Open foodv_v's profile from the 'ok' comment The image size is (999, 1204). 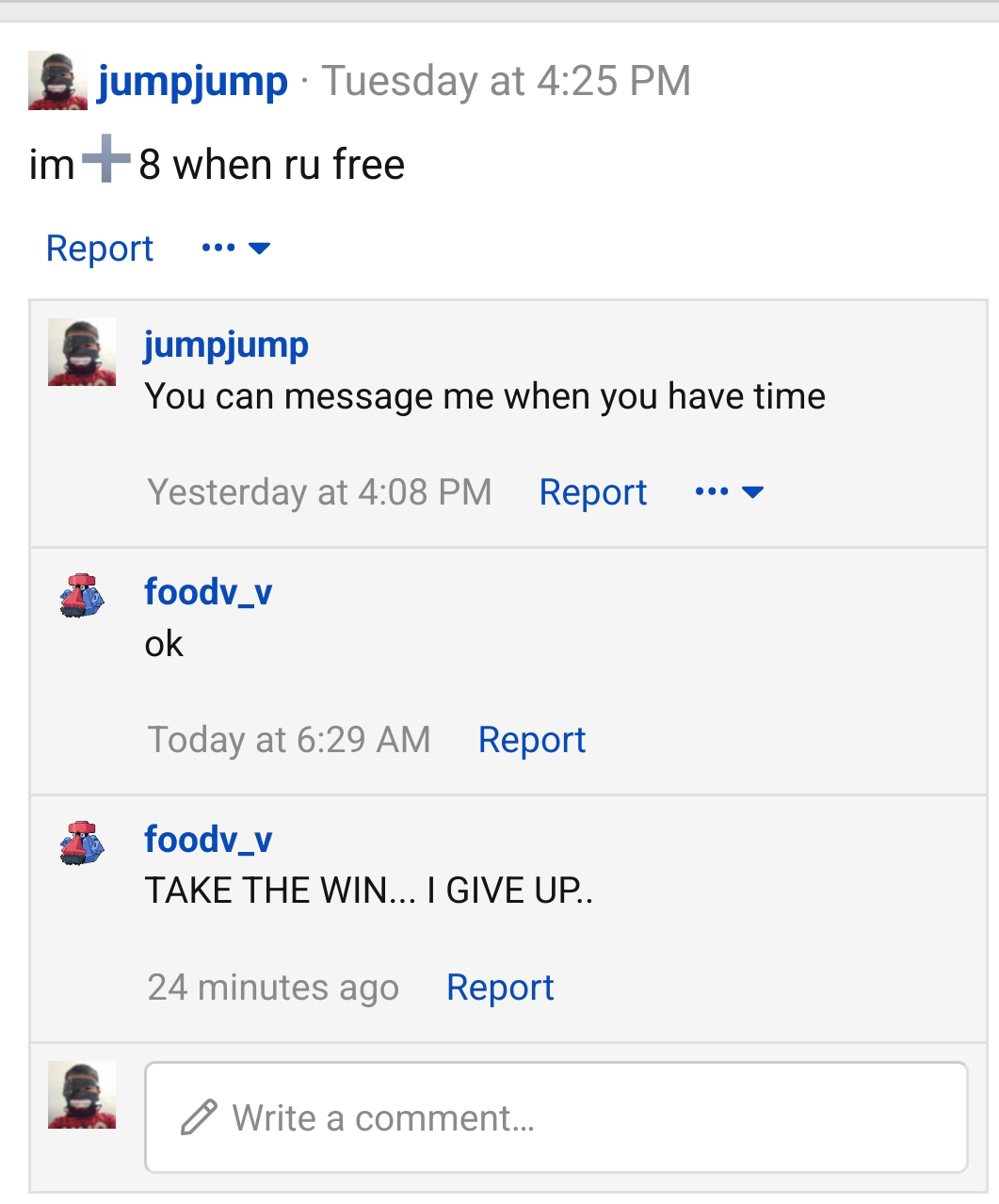(x=208, y=592)
